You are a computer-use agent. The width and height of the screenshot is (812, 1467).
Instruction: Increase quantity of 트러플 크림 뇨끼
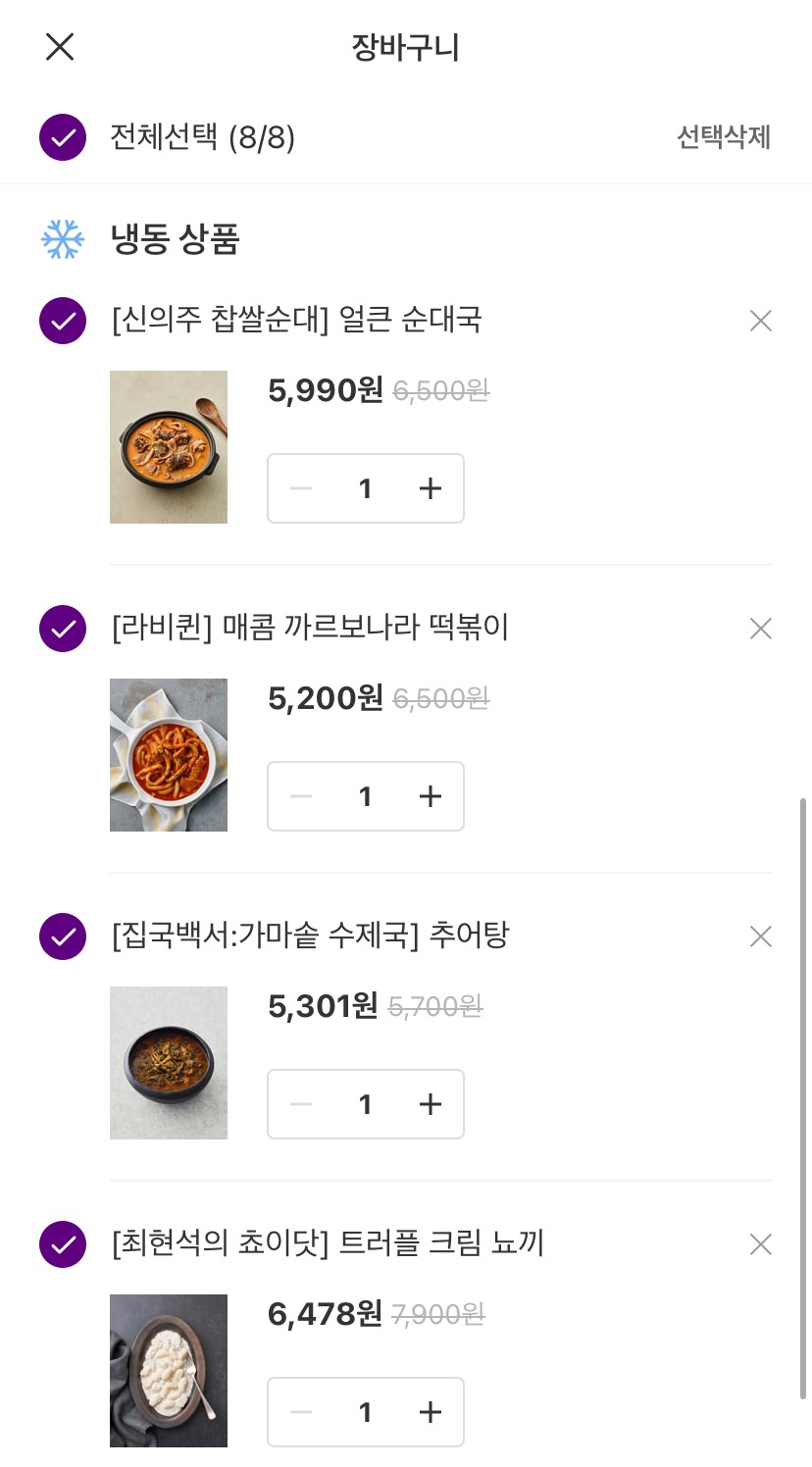tap(431, 1412)
